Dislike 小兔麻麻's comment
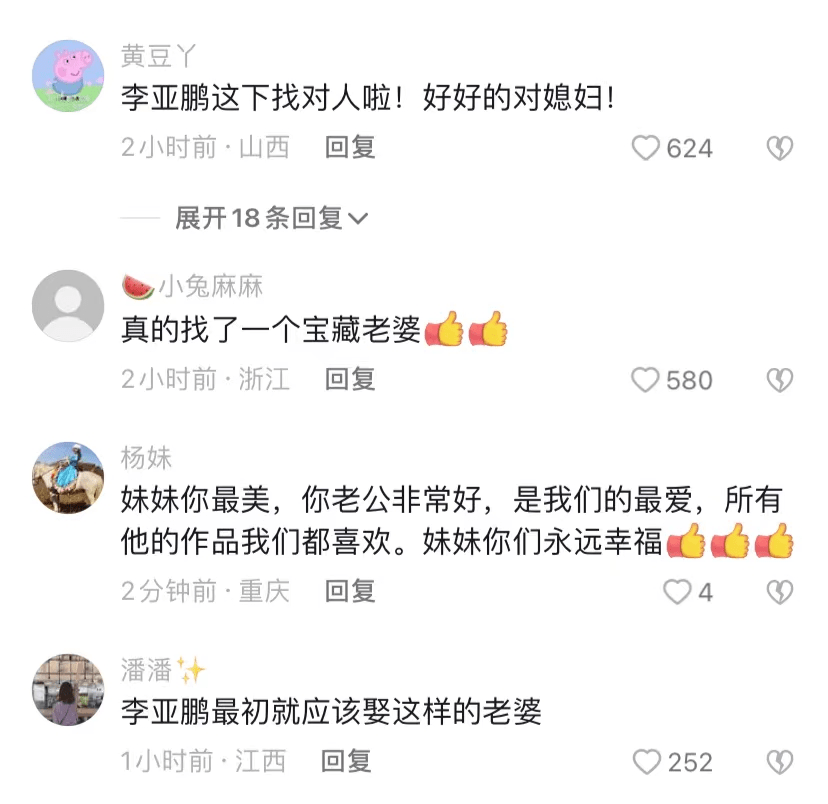Viewport: 828px width, 804px height. (x=779, y=380)
